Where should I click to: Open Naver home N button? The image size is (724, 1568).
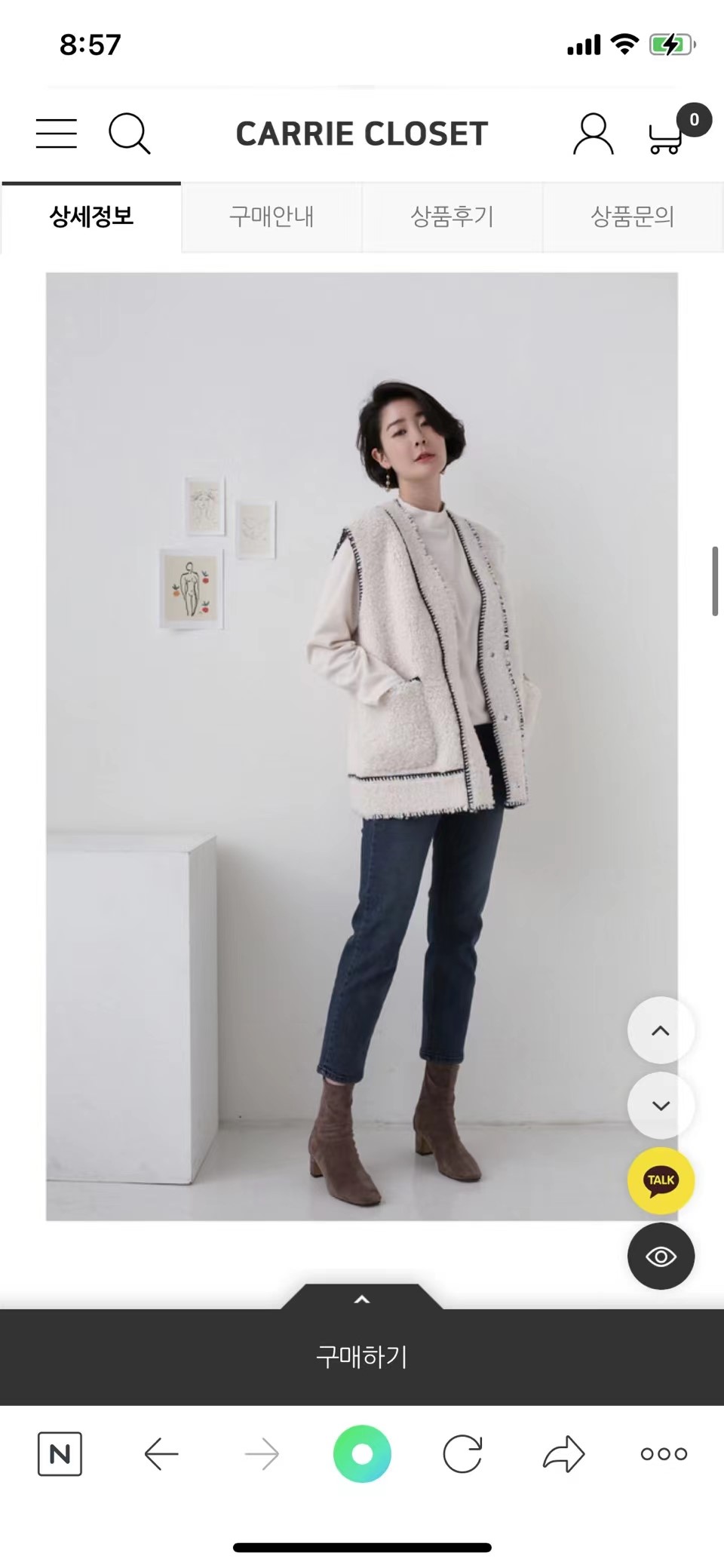coord(60,1453)
